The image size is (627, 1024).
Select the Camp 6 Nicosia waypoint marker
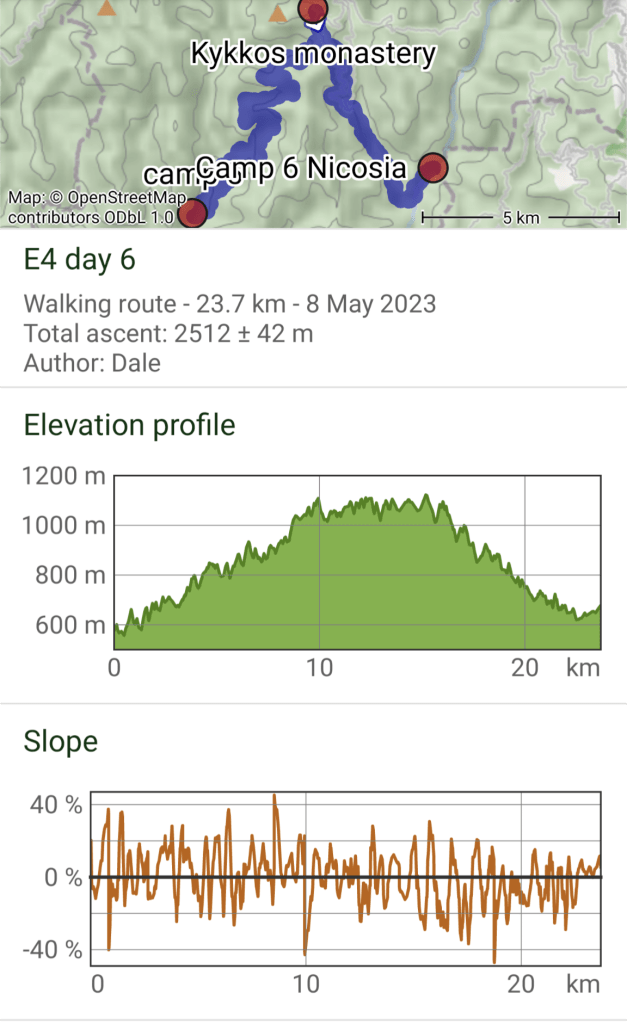[432, 168]
